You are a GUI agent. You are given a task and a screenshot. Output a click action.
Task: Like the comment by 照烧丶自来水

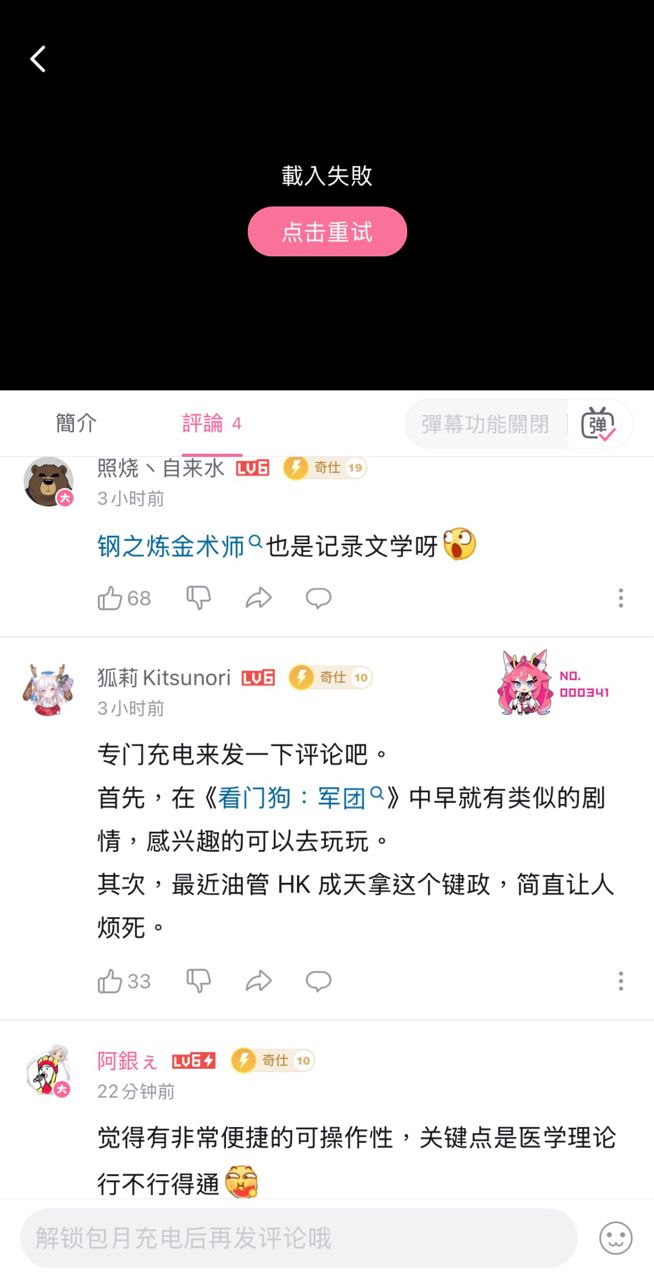coord(110,598)
